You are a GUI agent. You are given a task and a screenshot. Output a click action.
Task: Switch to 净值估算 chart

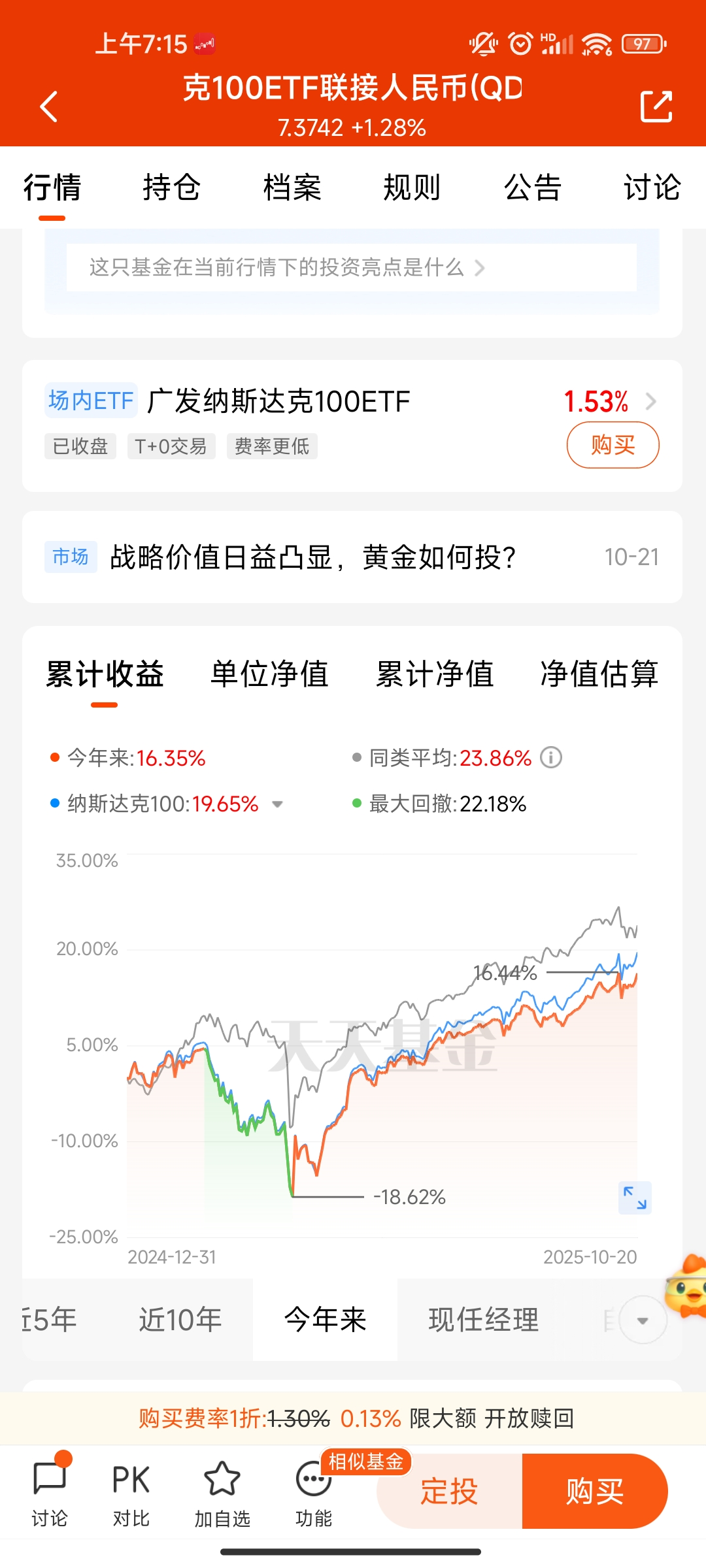click(x=599, y=674)
